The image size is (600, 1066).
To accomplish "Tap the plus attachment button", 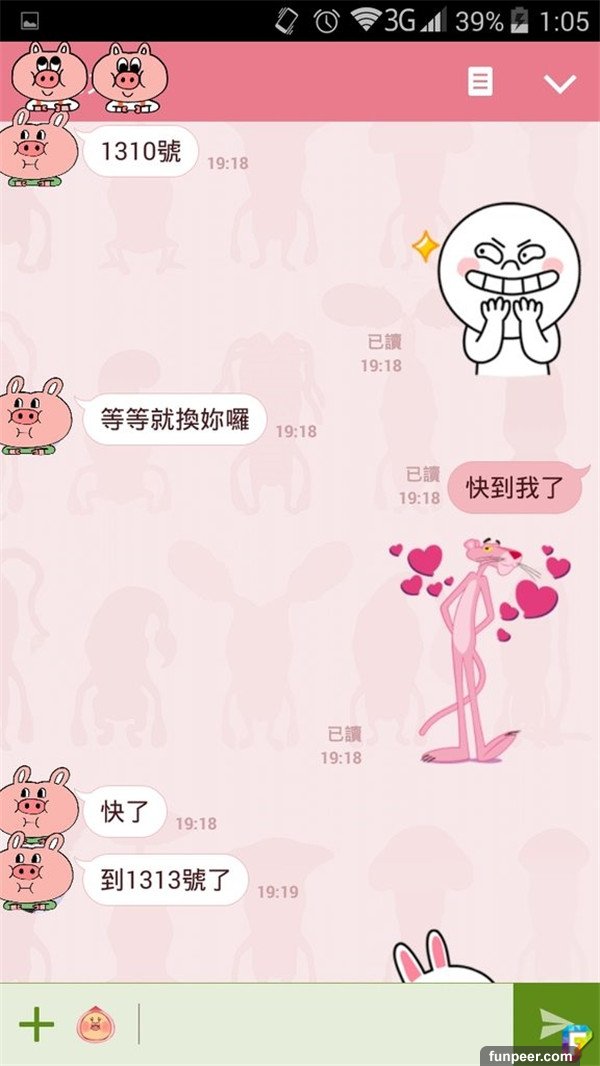I will pos(36,1023).
